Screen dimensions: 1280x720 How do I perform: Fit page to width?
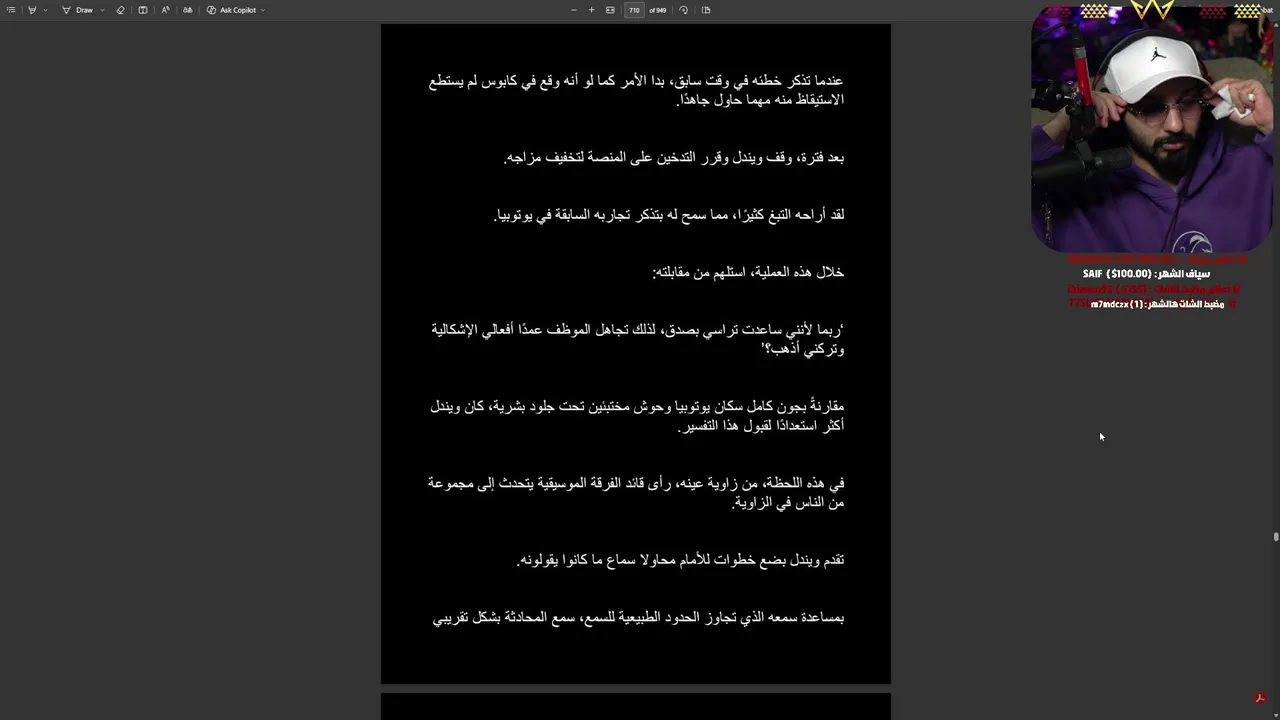pos(610,10)
